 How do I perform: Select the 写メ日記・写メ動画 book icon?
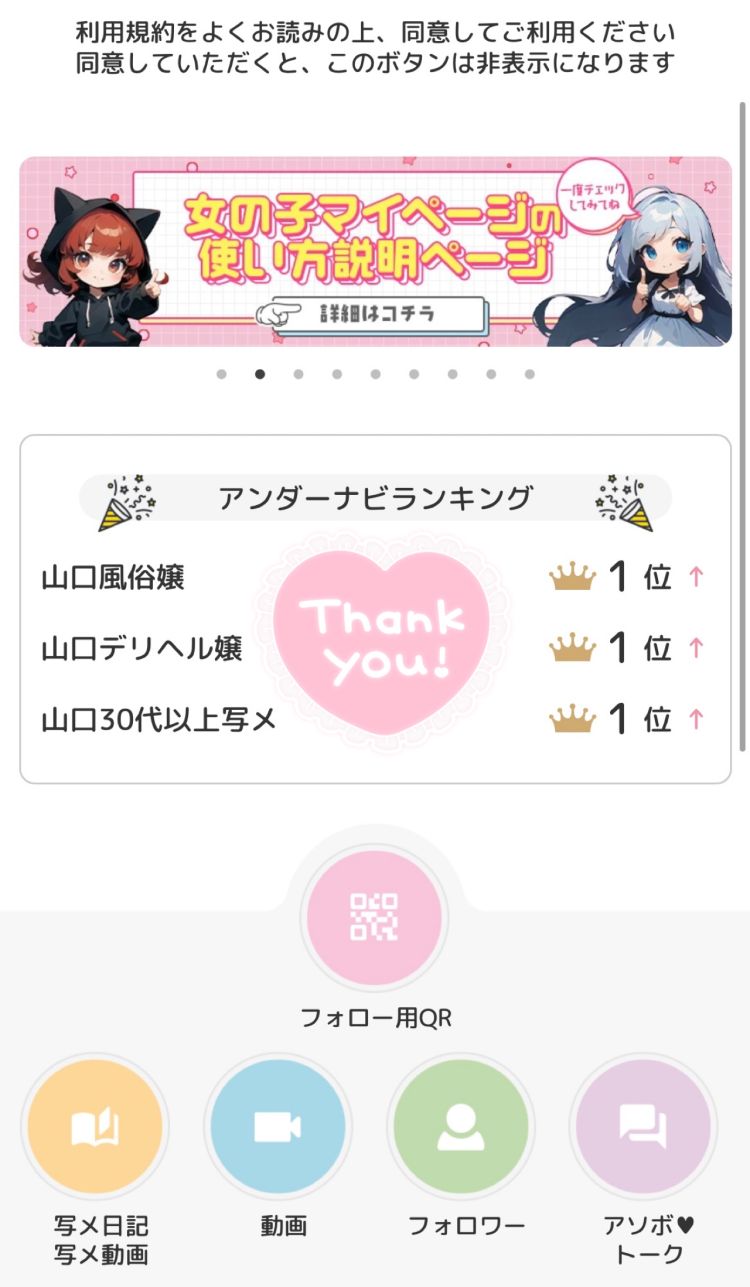(x=96, y=1125)
